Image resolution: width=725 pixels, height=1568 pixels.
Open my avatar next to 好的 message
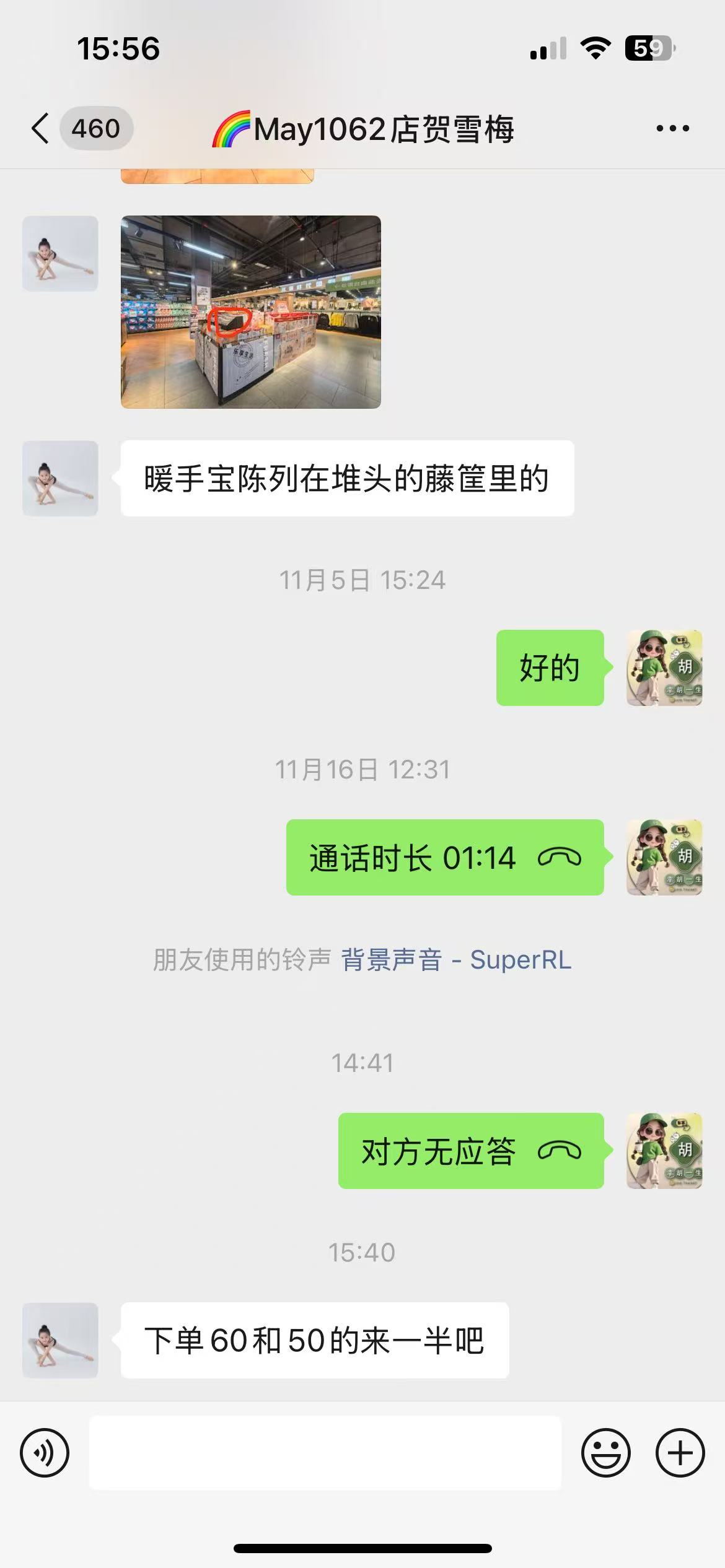tap(664, 668)
